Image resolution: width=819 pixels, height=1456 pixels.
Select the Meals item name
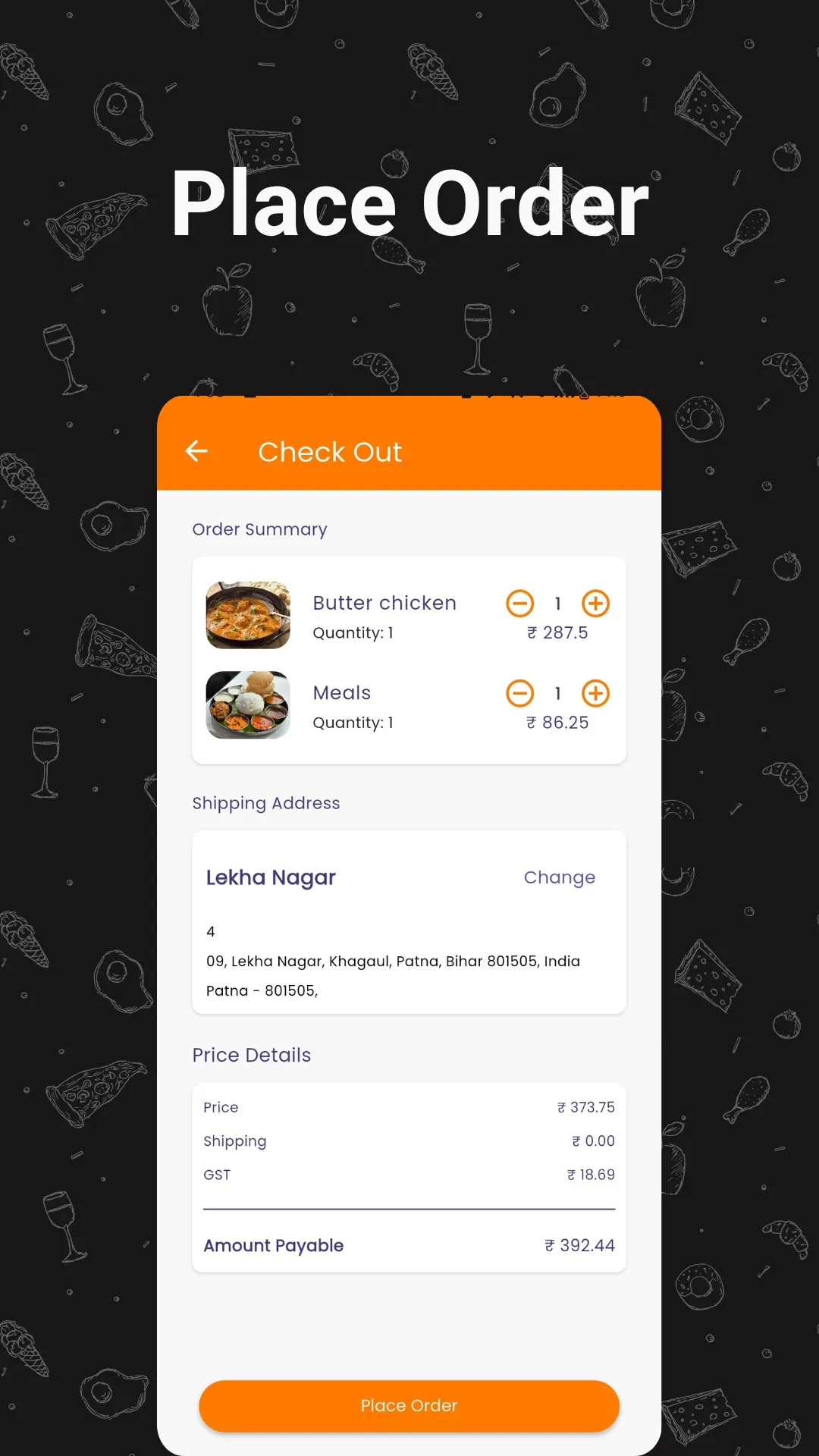pyautogui.click(x=341, y=692)
